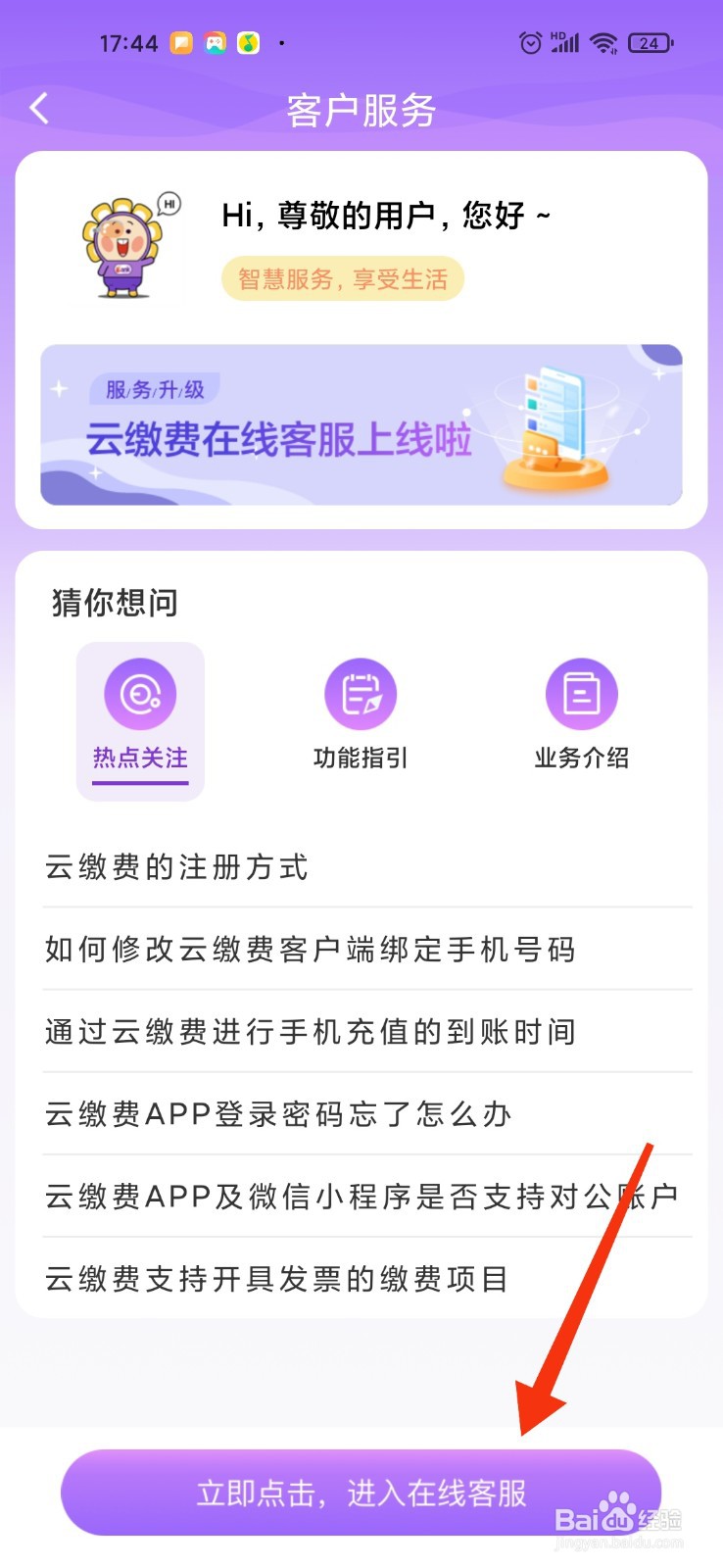Click the back arrow to leave 客户服务
Viewport: 723px width, 1568px height.
point(39,108)
